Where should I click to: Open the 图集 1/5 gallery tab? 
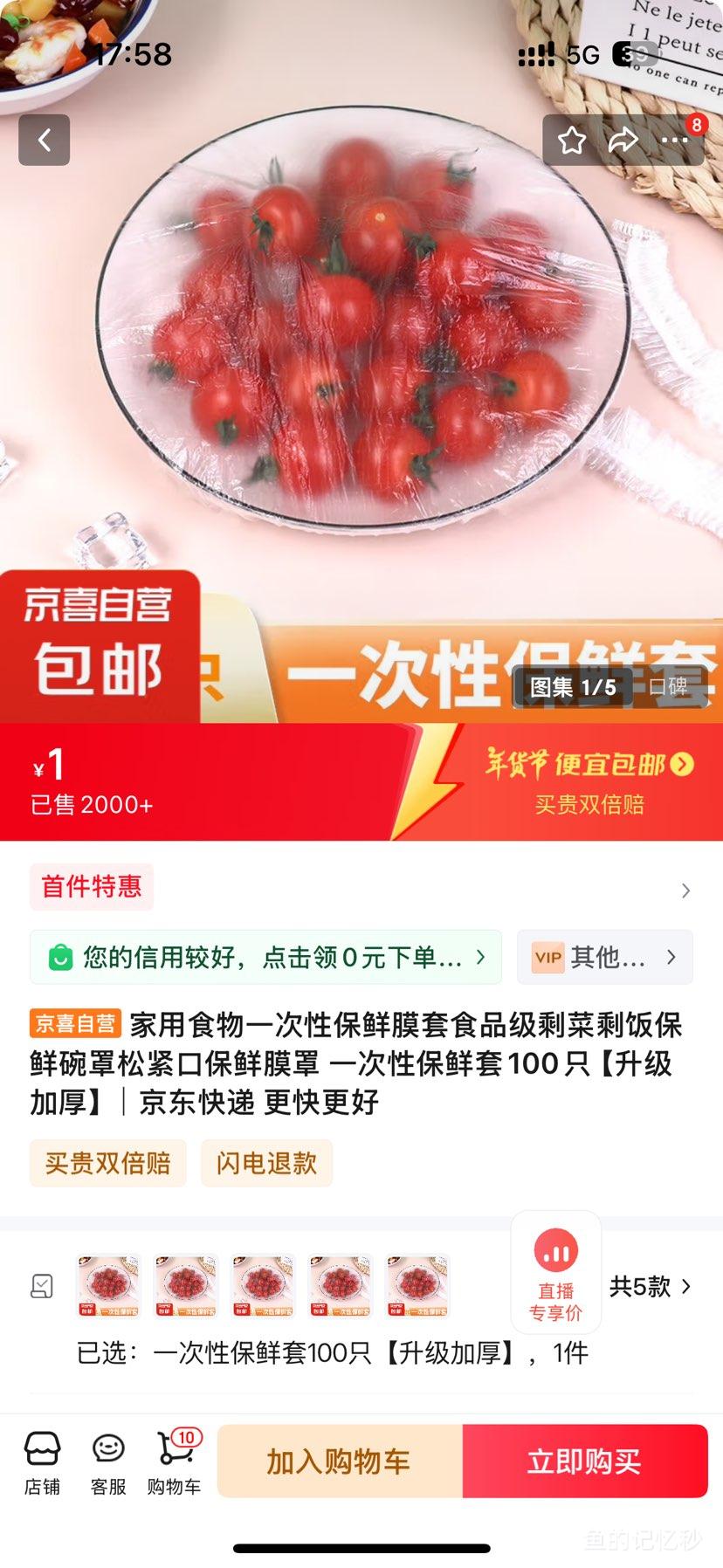(572, 688)
